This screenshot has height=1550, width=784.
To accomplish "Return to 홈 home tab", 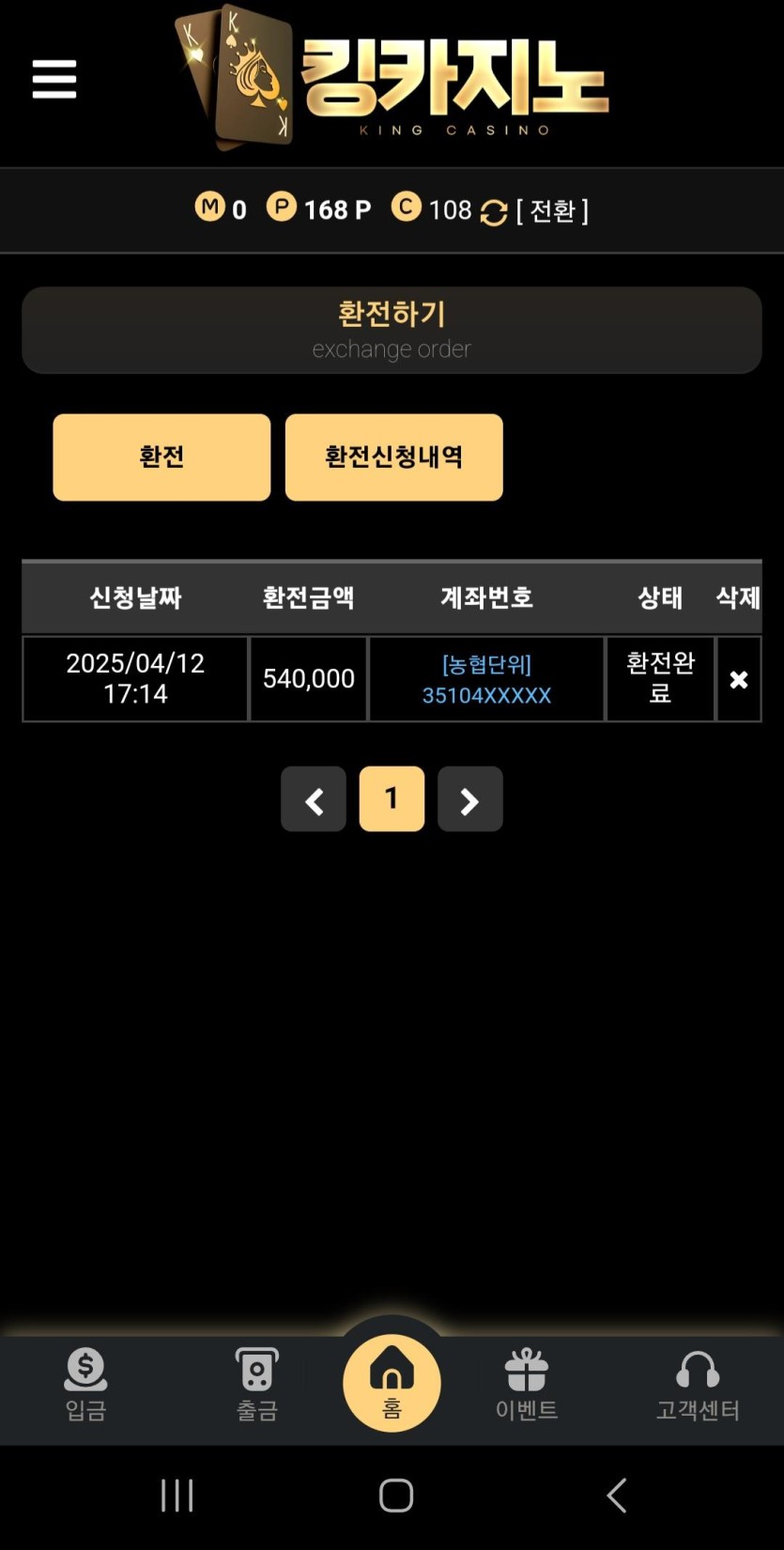I will [x=392, y=1382].
